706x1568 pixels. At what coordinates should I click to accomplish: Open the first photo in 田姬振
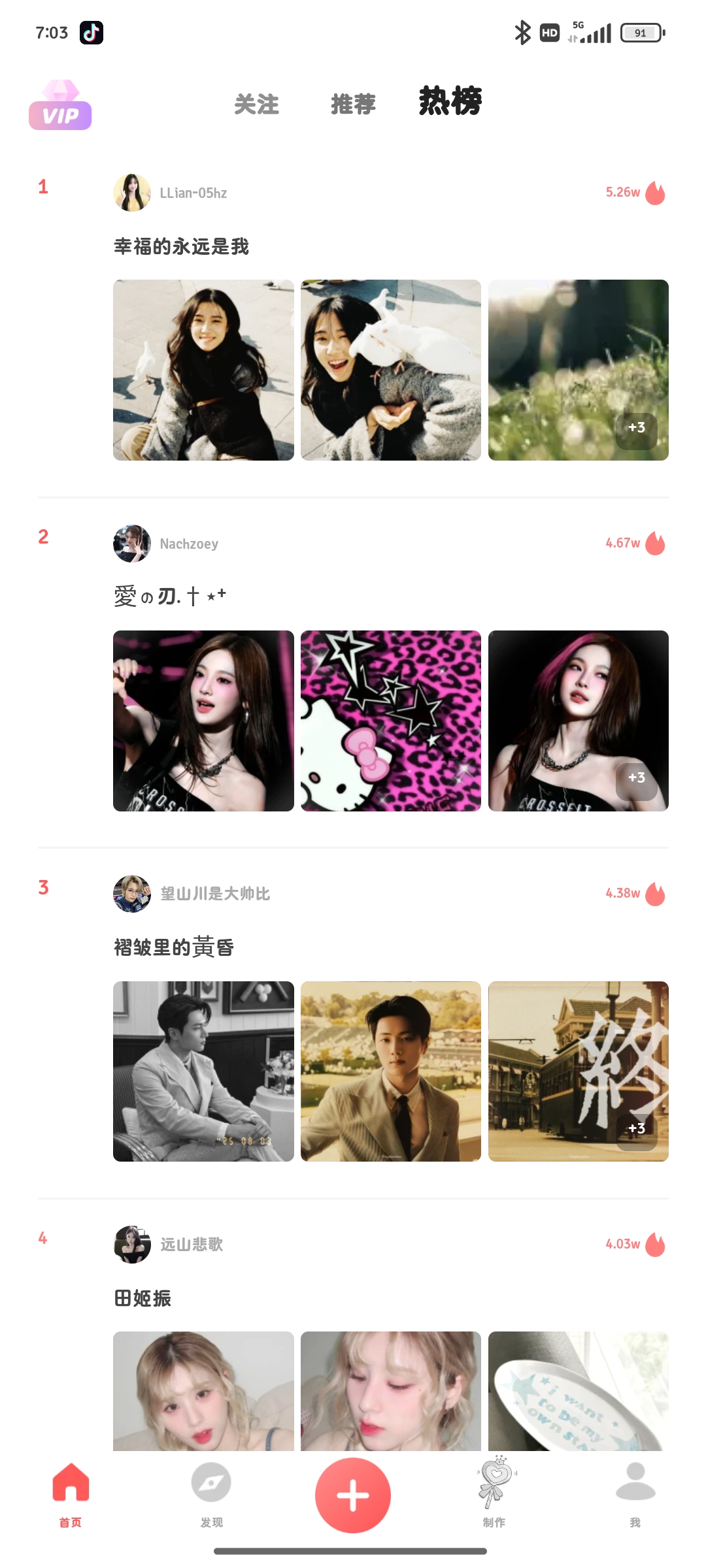tap(203, 1390)
